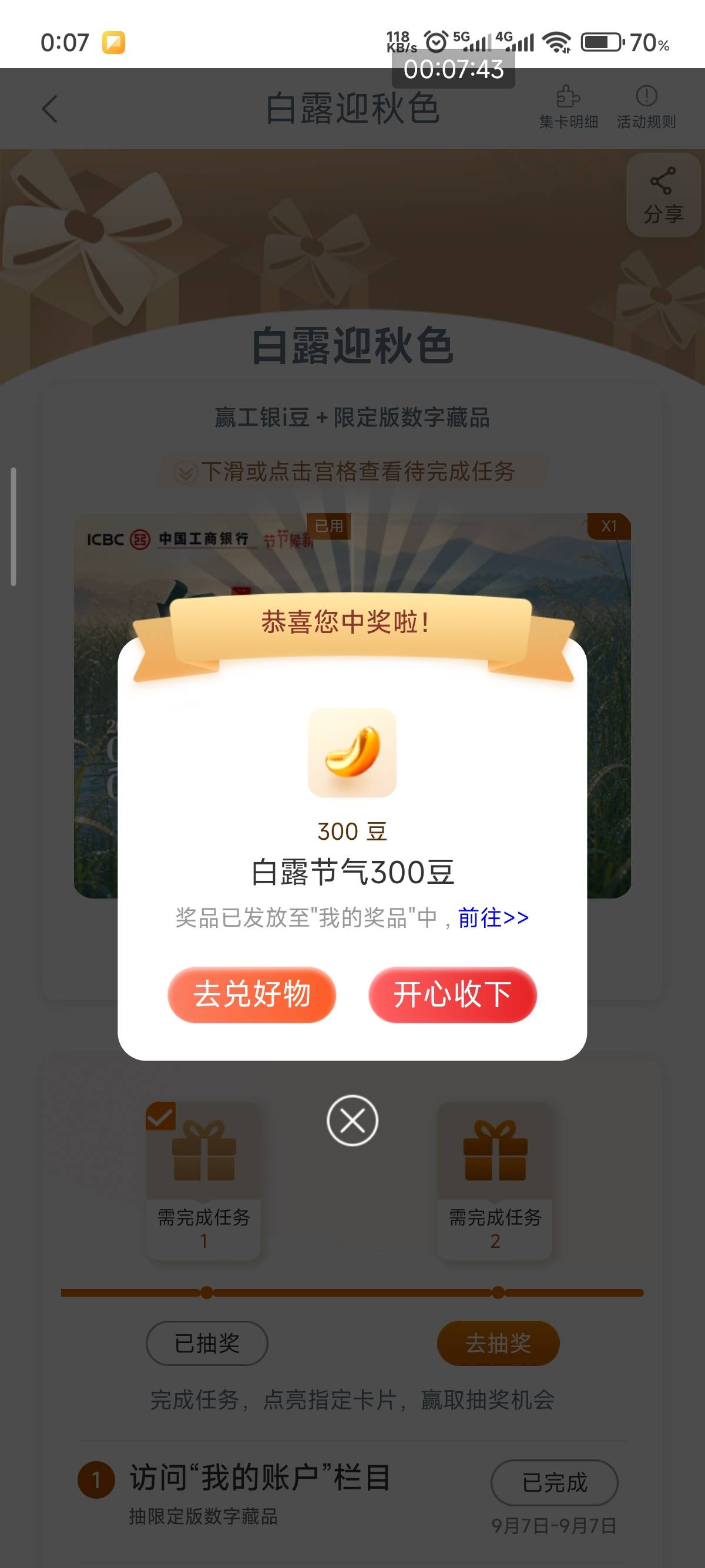Screen dimensions: 705x1568
Task: View the 活动规则 activity rules
Action: 647,106
